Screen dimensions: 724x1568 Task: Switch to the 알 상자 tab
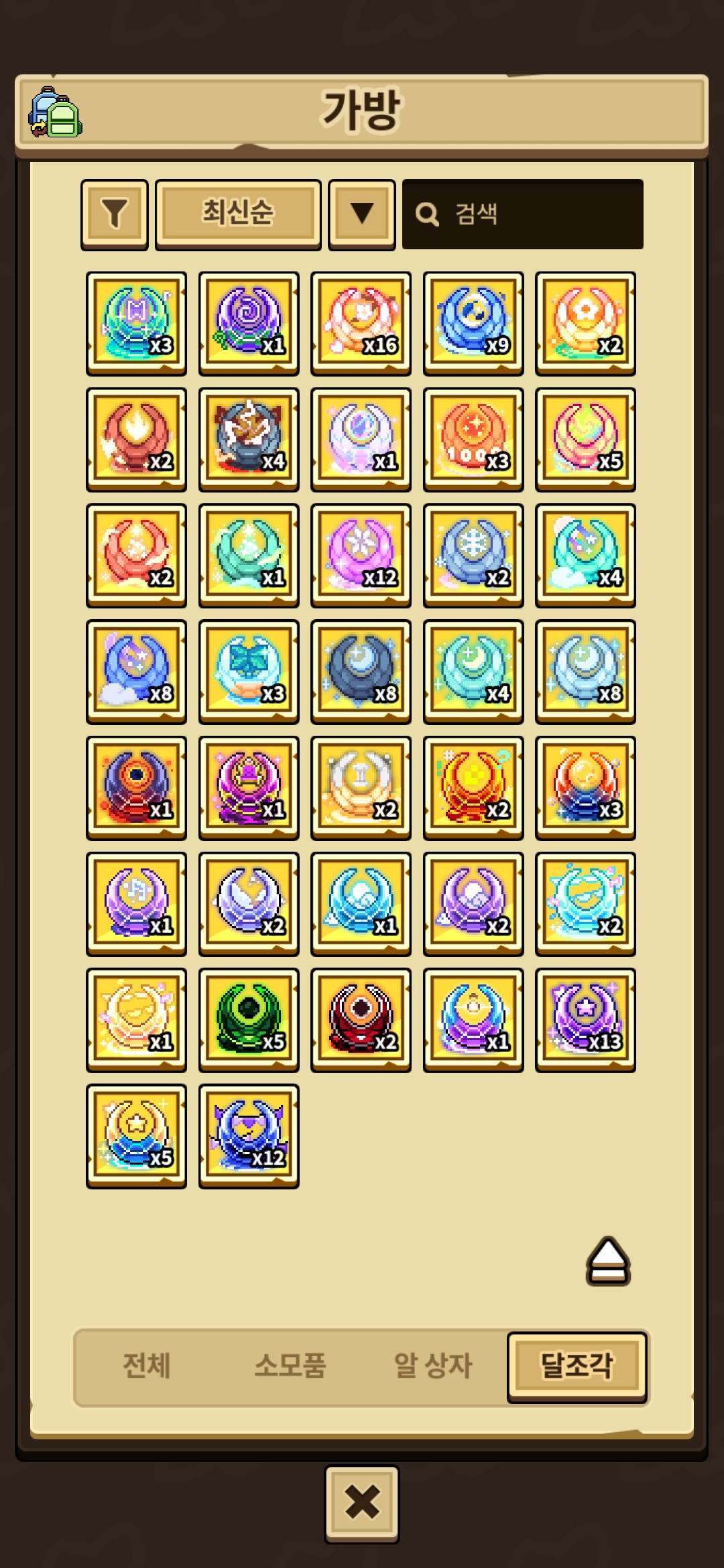point(433,1365)
